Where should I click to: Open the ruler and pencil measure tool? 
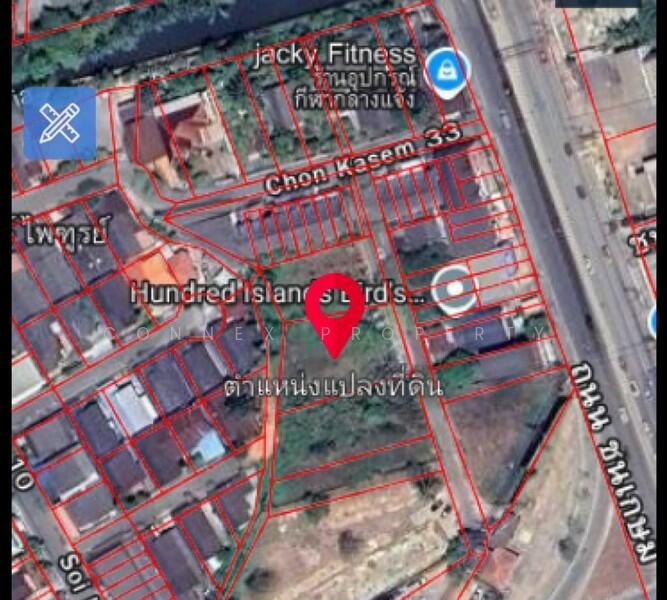pyautogui.click(x=59, y=123)
